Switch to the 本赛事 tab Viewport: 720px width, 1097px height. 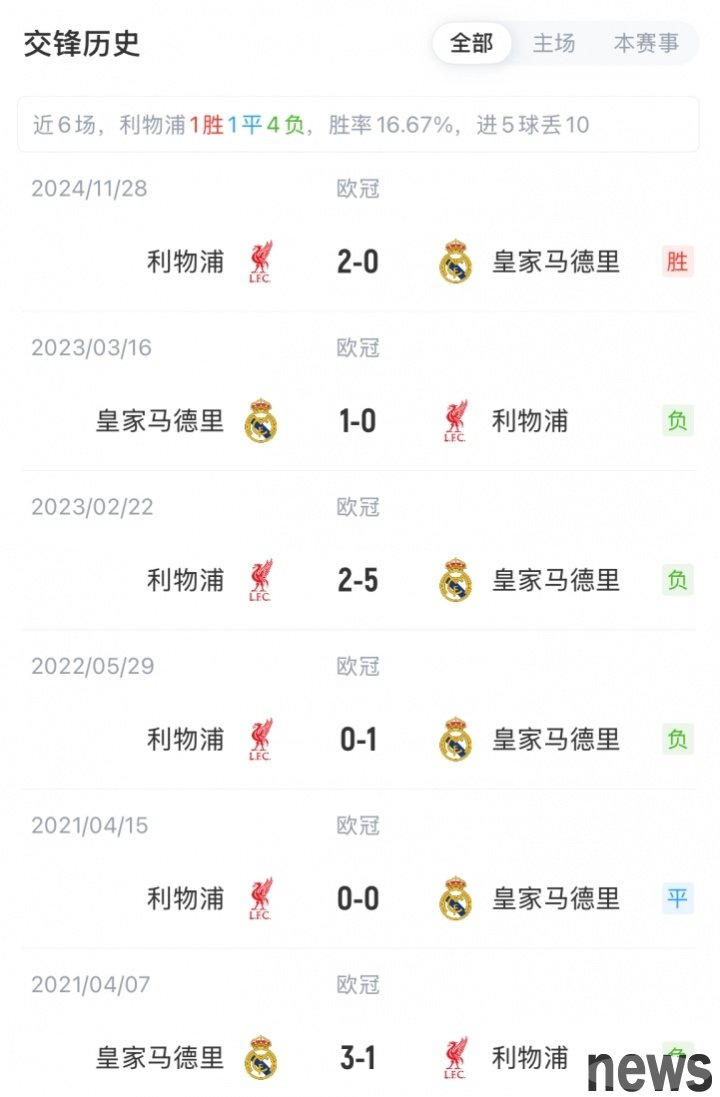645,44
